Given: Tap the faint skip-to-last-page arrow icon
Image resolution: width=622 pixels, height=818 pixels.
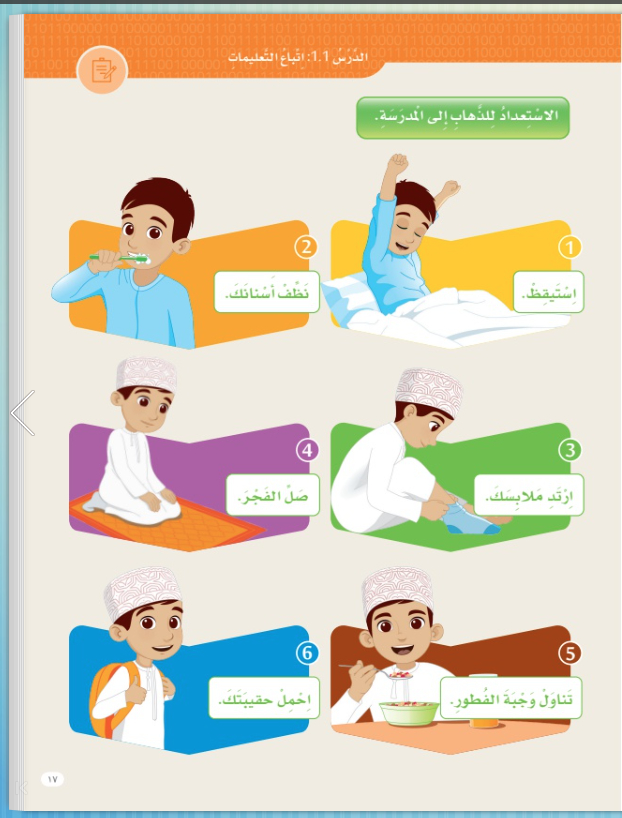Looking at the screenshot, I should click(x=21, y=788).
